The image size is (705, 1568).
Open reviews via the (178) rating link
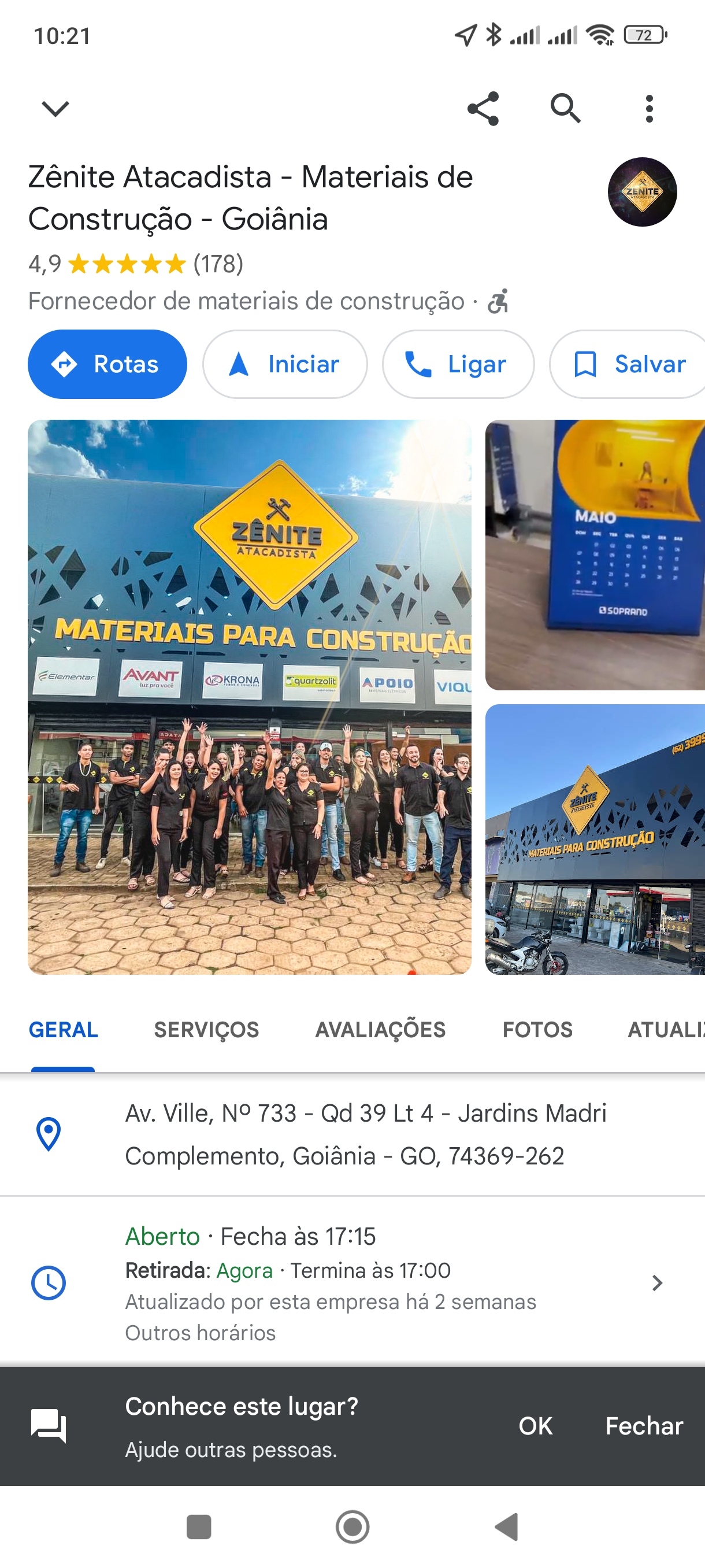(x=218, y=264)
